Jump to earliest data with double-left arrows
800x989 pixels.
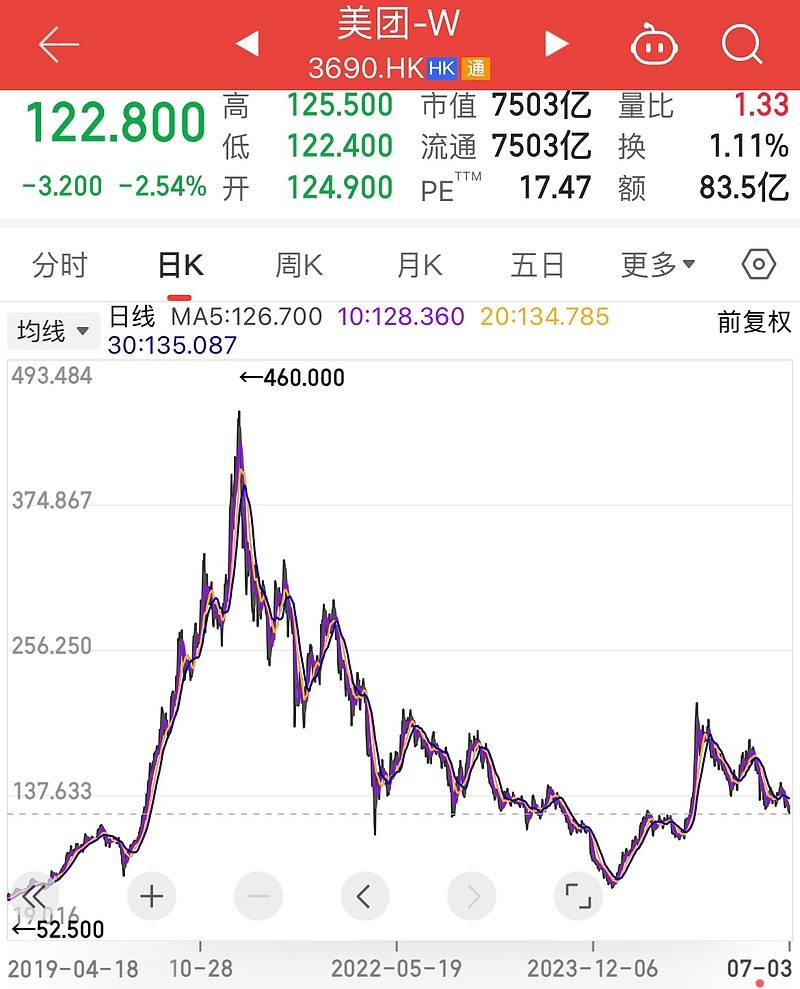coord(33,897)
